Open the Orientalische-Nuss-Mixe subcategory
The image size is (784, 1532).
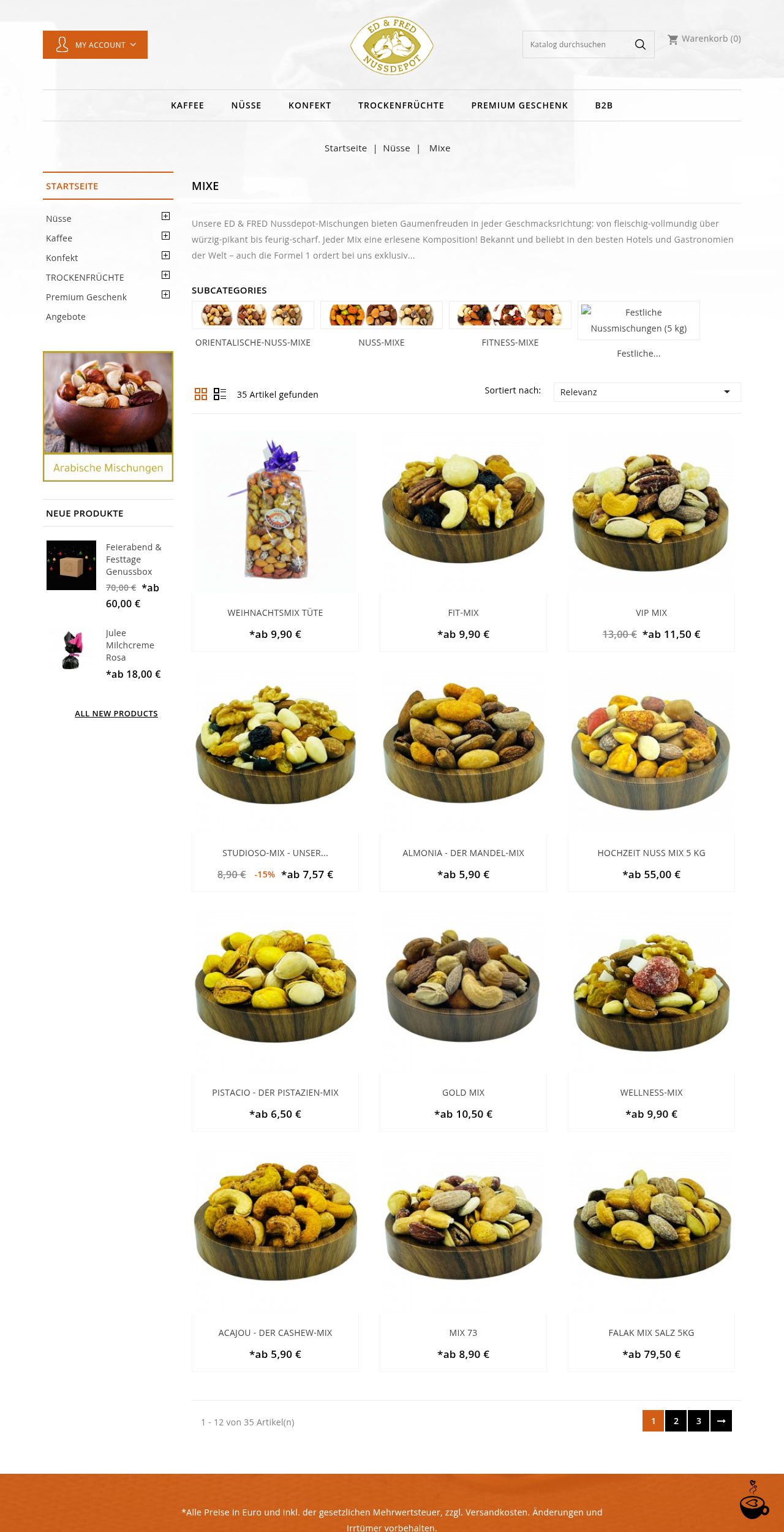[253, 343]
